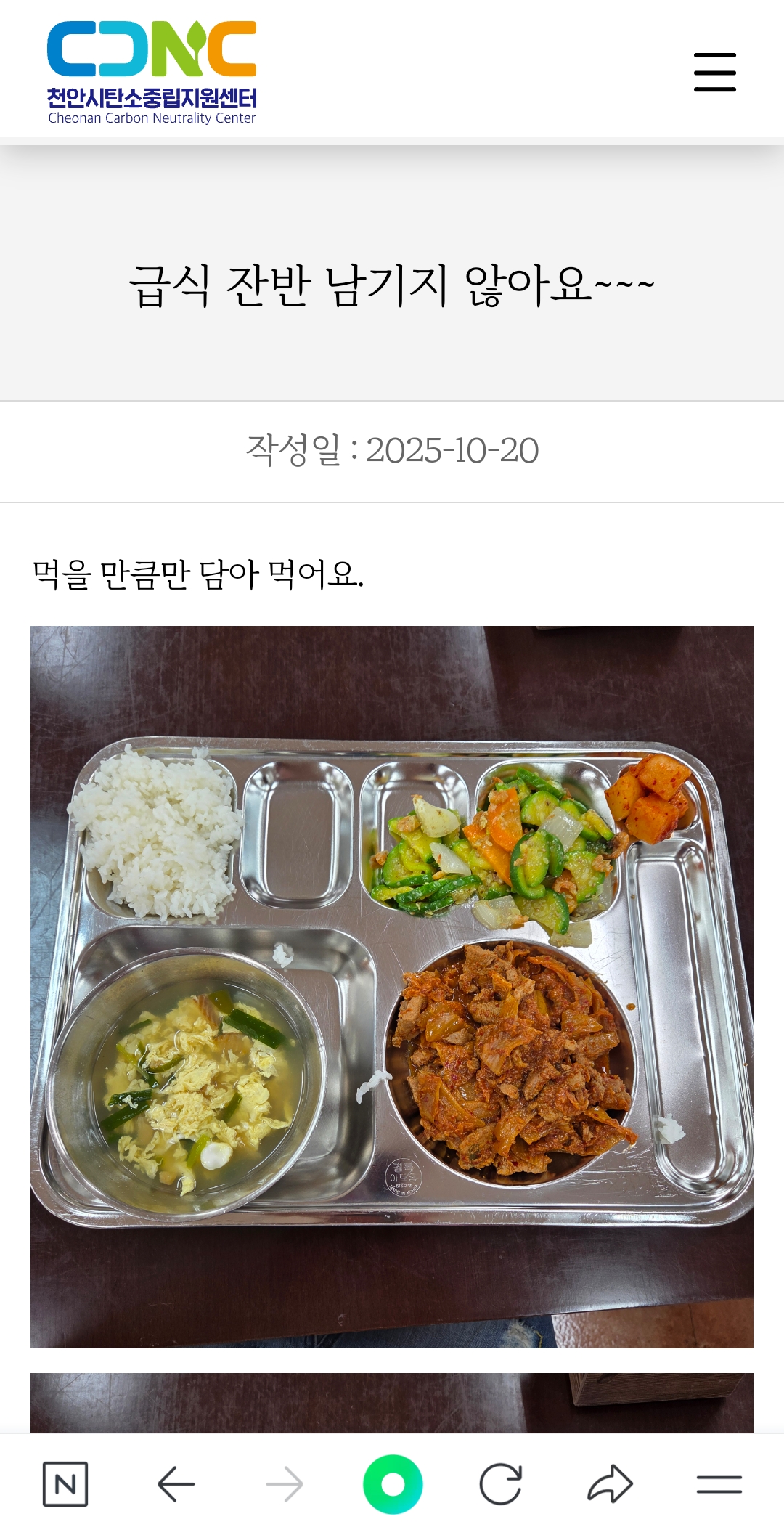This screenshot has height=1535, width=784.
Task: Open Naver home from the N button
Action: coord(65,1484)
